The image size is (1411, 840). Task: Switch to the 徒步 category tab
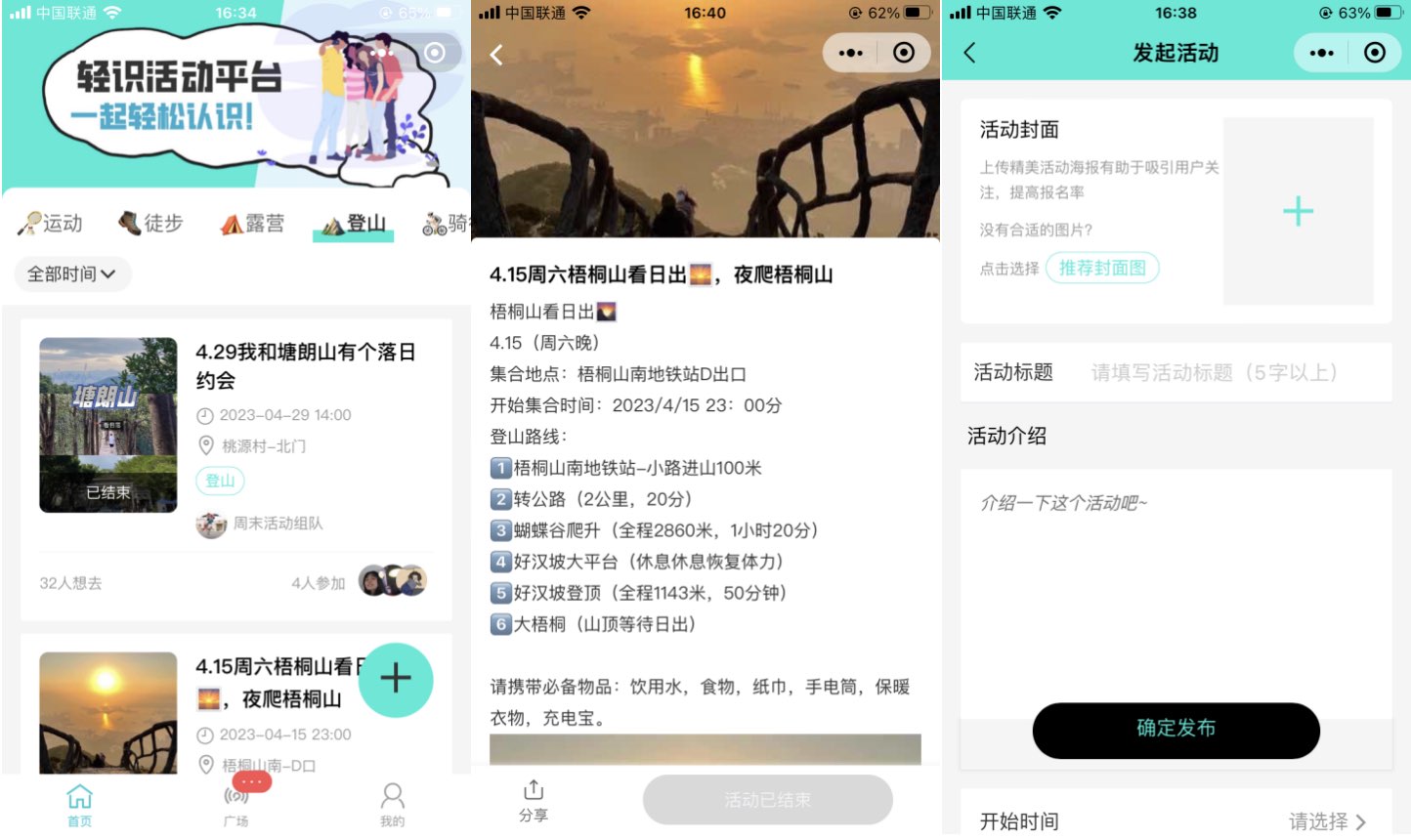point(150,224)
